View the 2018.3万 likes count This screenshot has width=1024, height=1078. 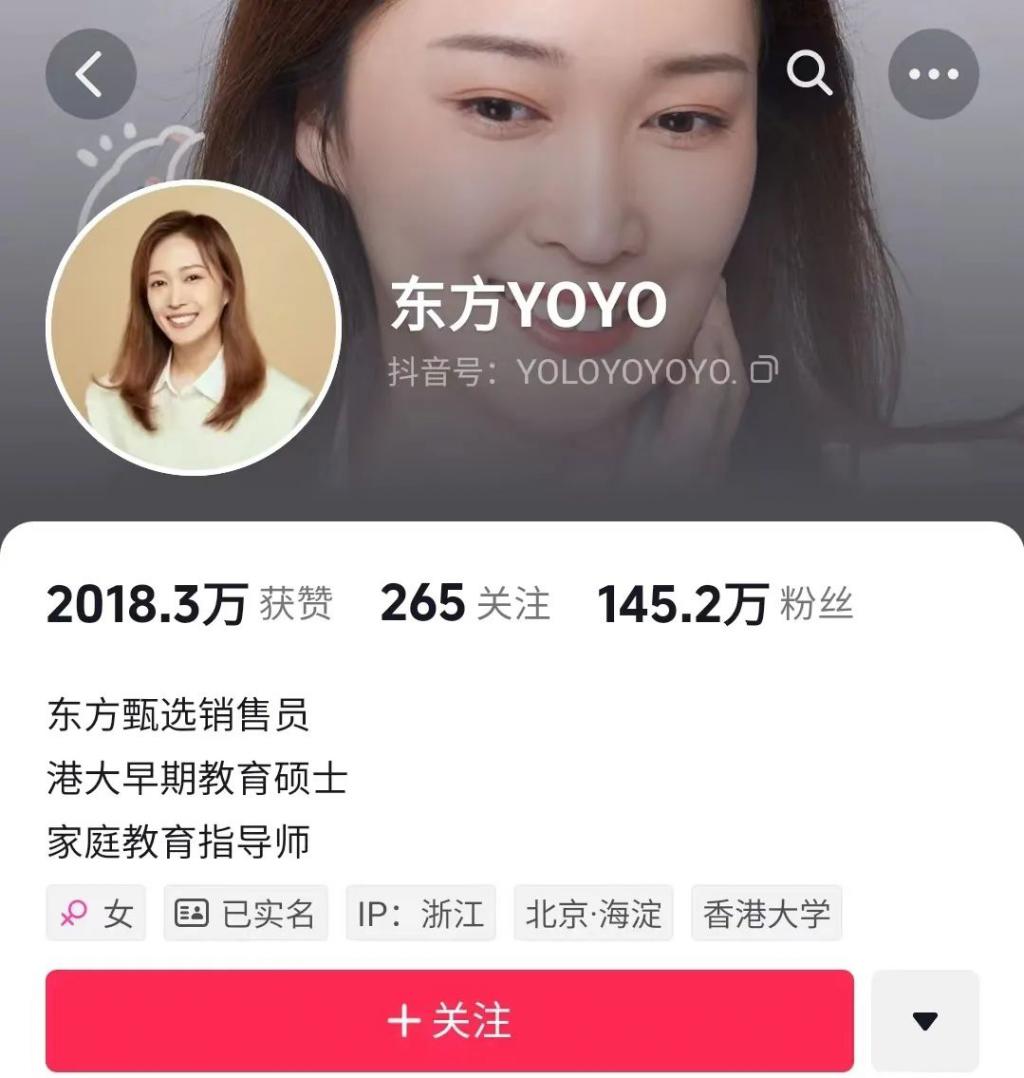tap(189, 605)
